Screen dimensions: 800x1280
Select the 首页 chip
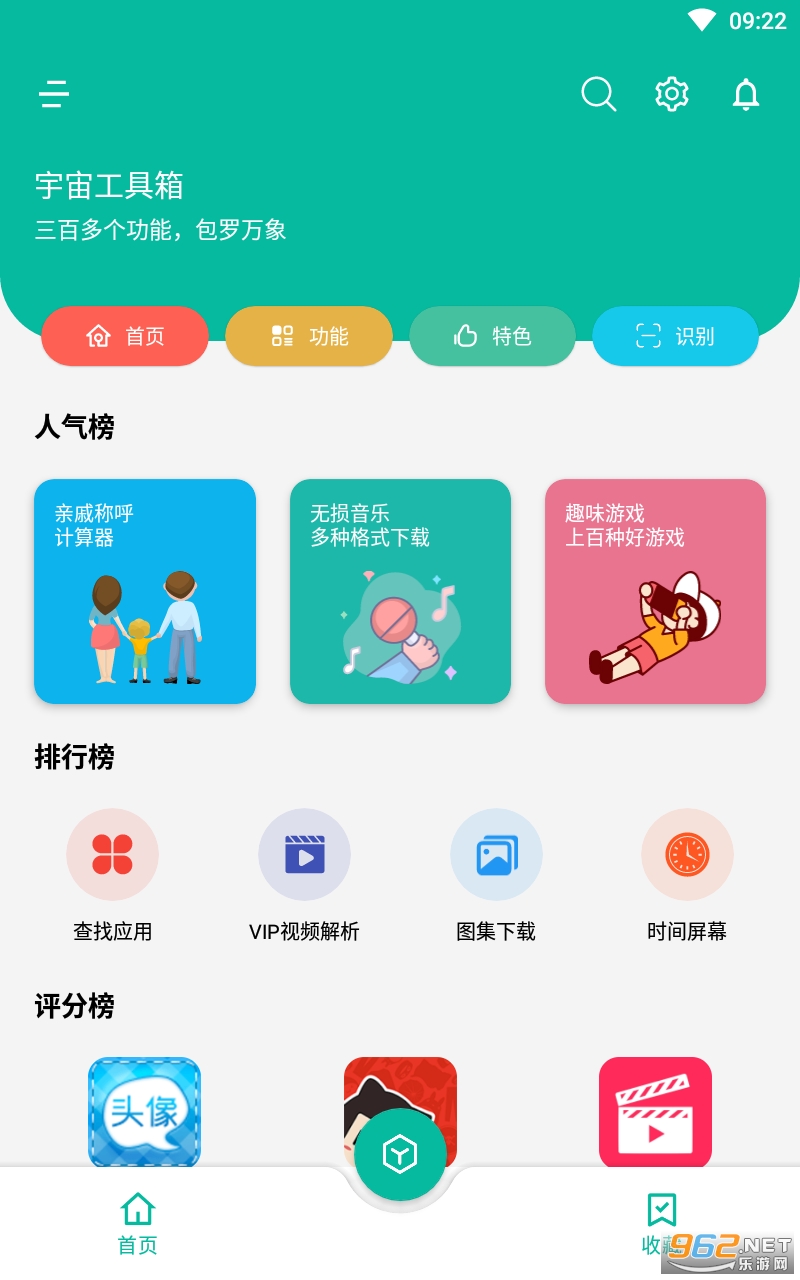click(x=125, y=336)
